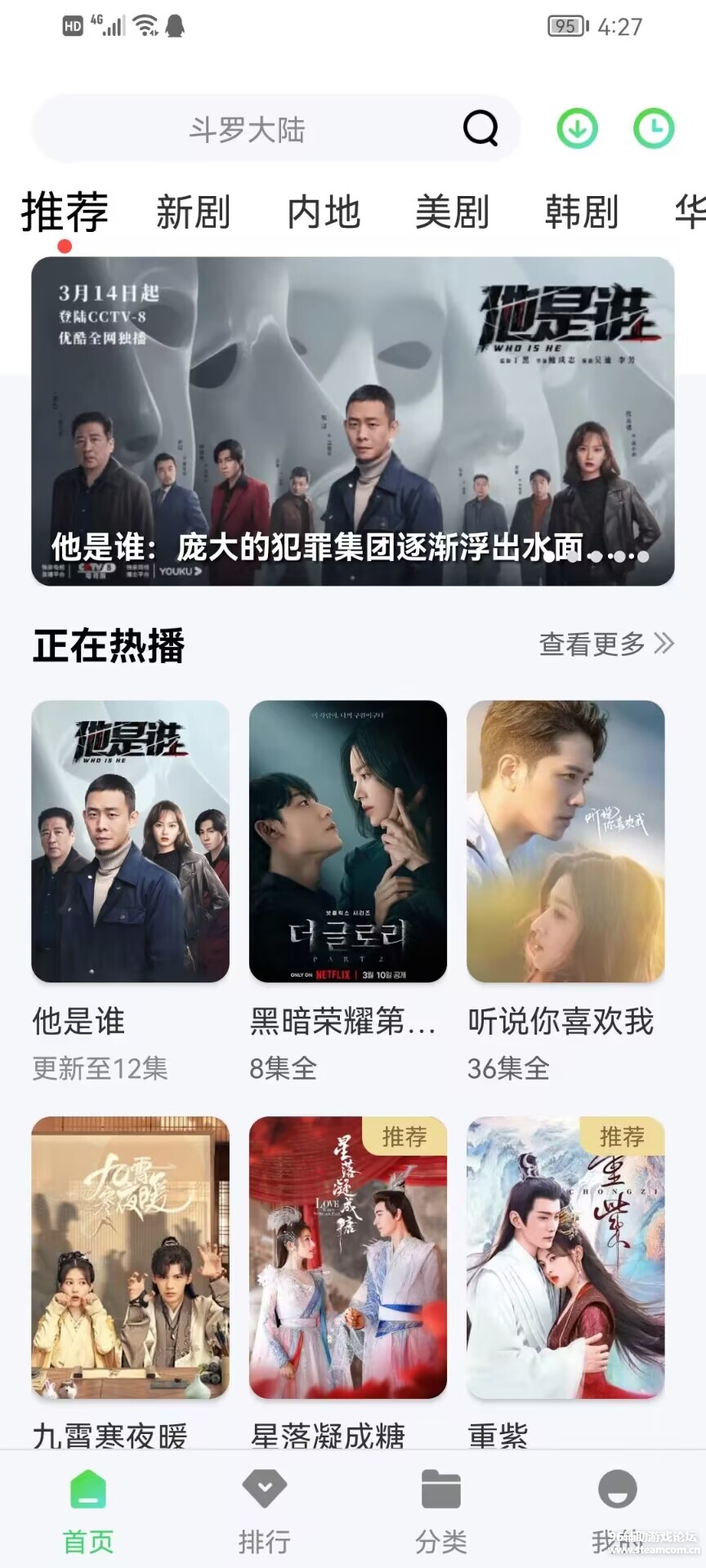Tap the magnifier search icon
Image resolution: width=706 pixels, height=1568 pixels.
point(480,128)
